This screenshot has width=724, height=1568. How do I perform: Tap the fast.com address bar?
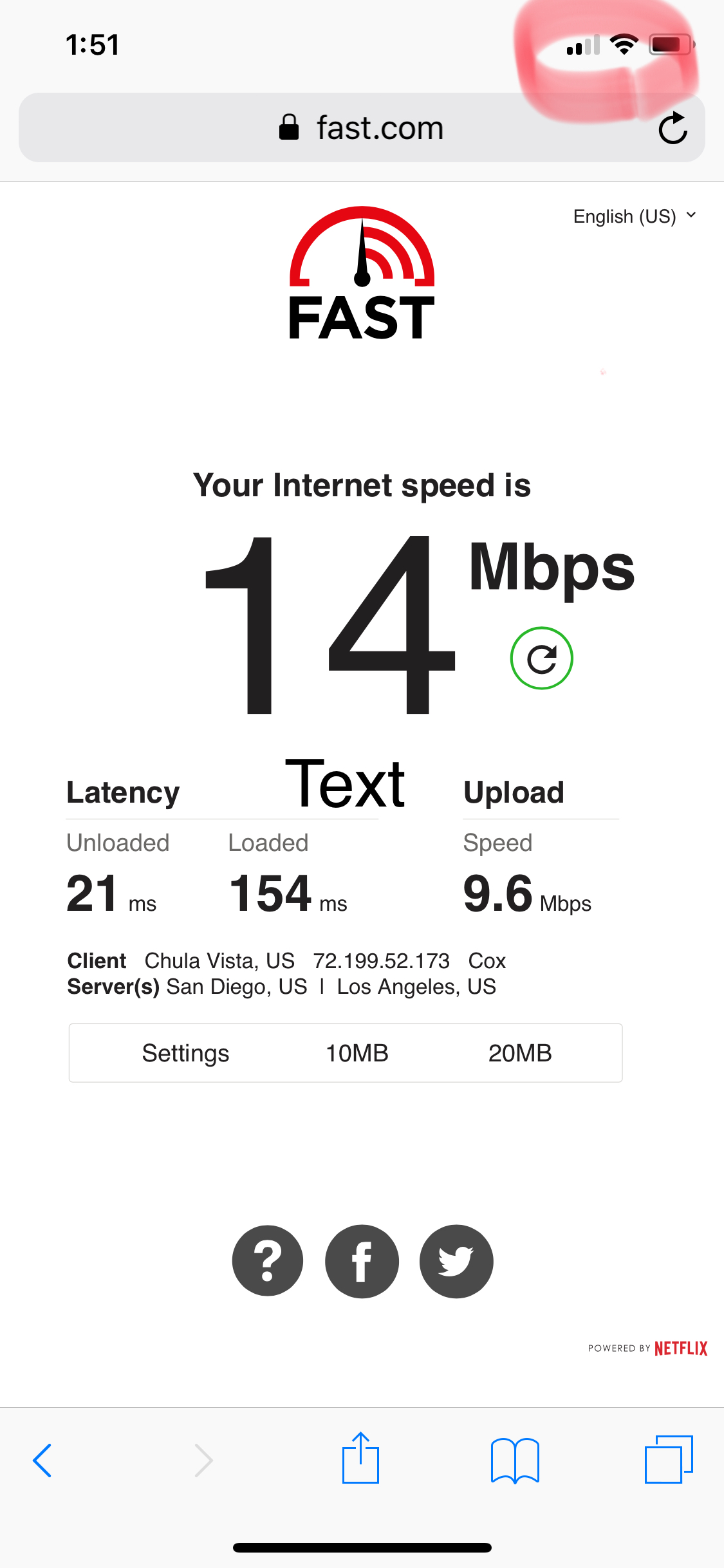[362, 127]
